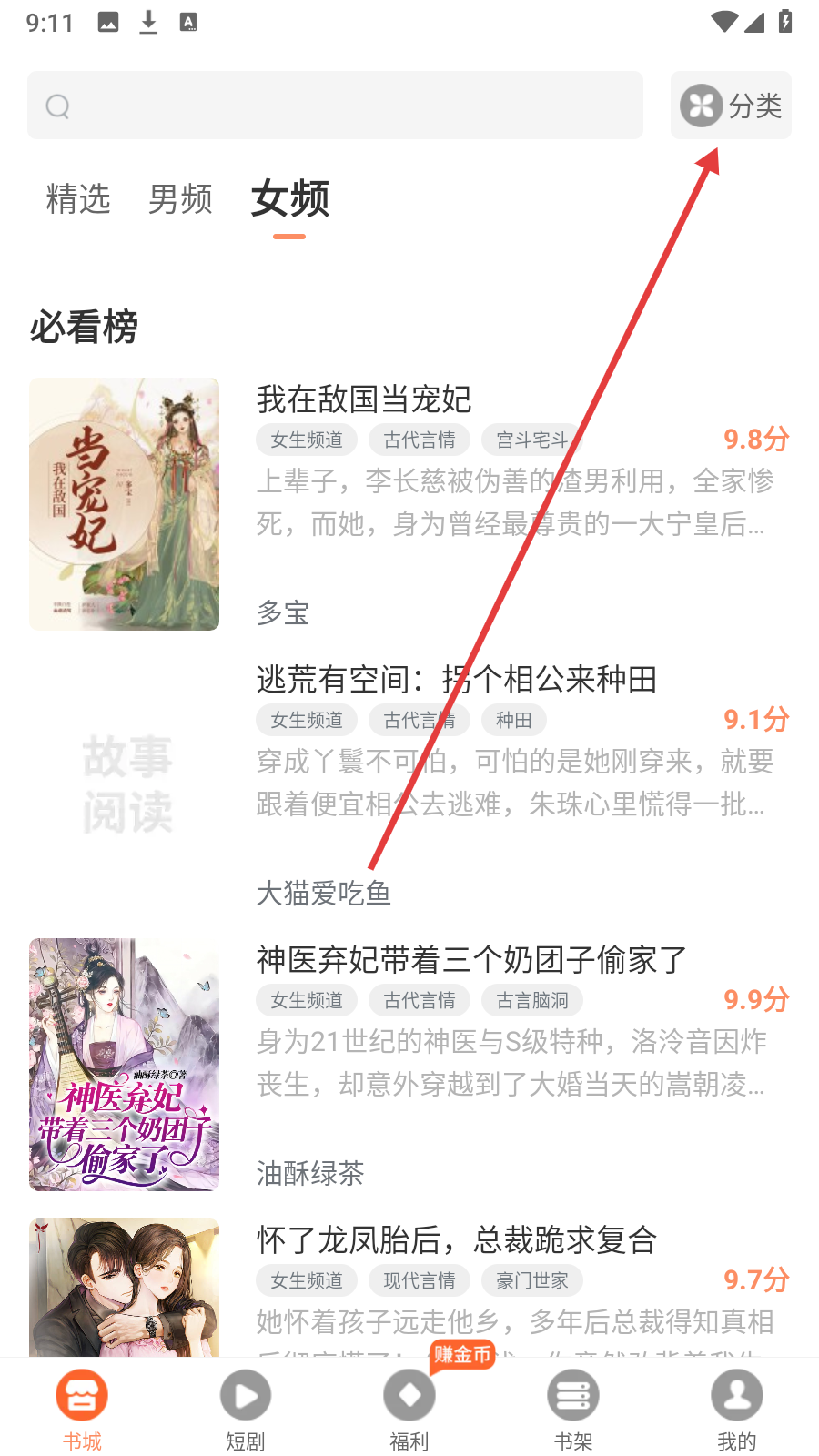Screen dimensions: 819x1456
Task: Open the 分类 category button
Action: [731, 106]
